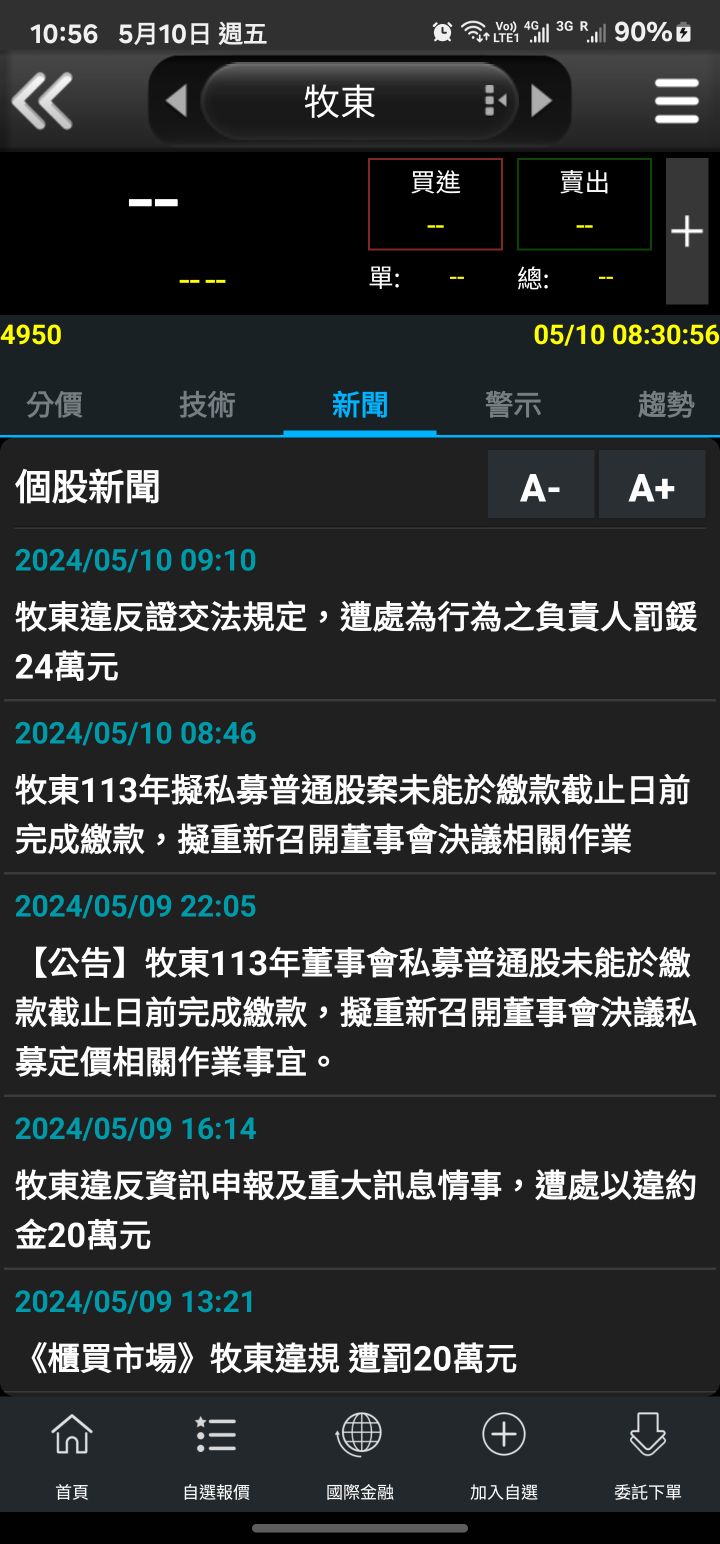The height and width of the screenshot is (1544, 720).
Task: Tap the double-chevron back icon
Action: [42, 100]
